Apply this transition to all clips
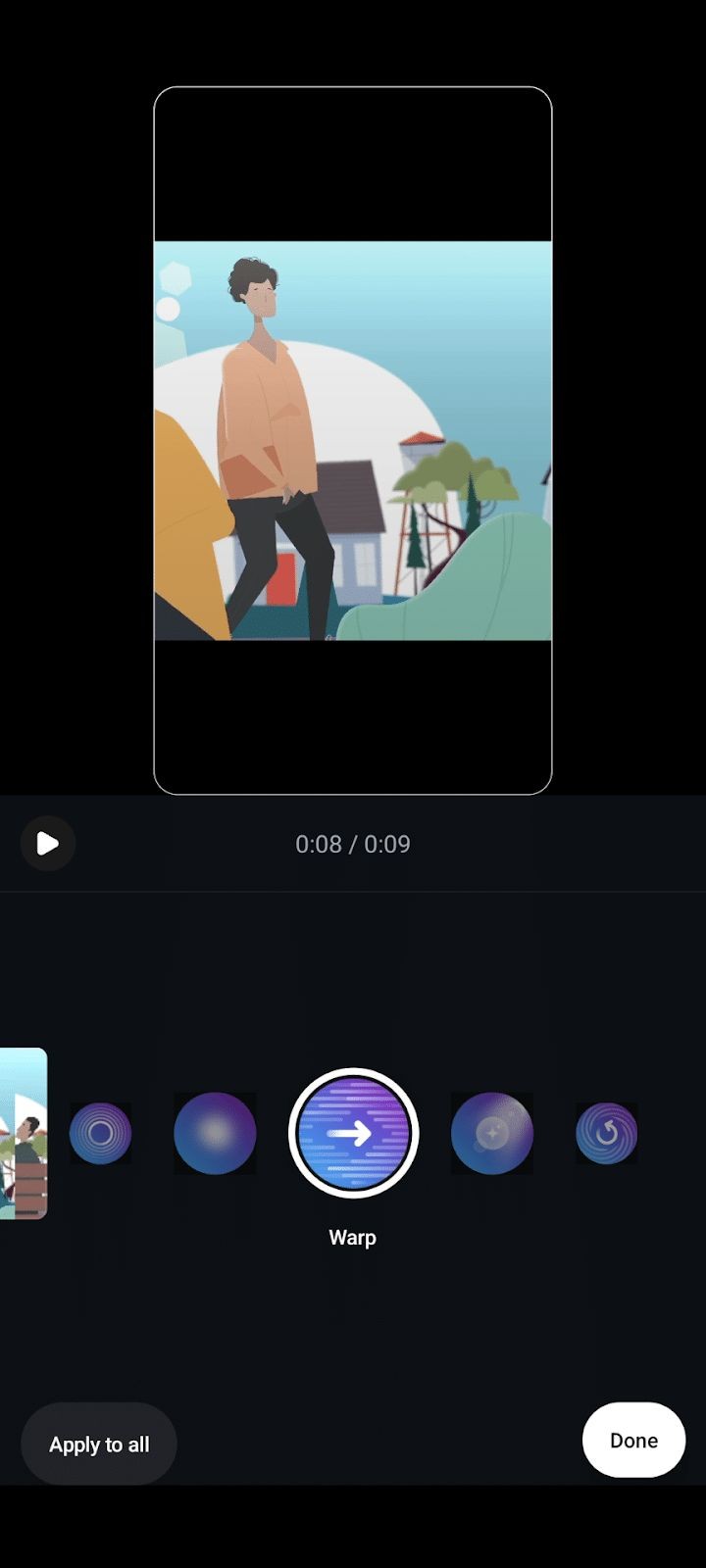 pos(99,1444)
